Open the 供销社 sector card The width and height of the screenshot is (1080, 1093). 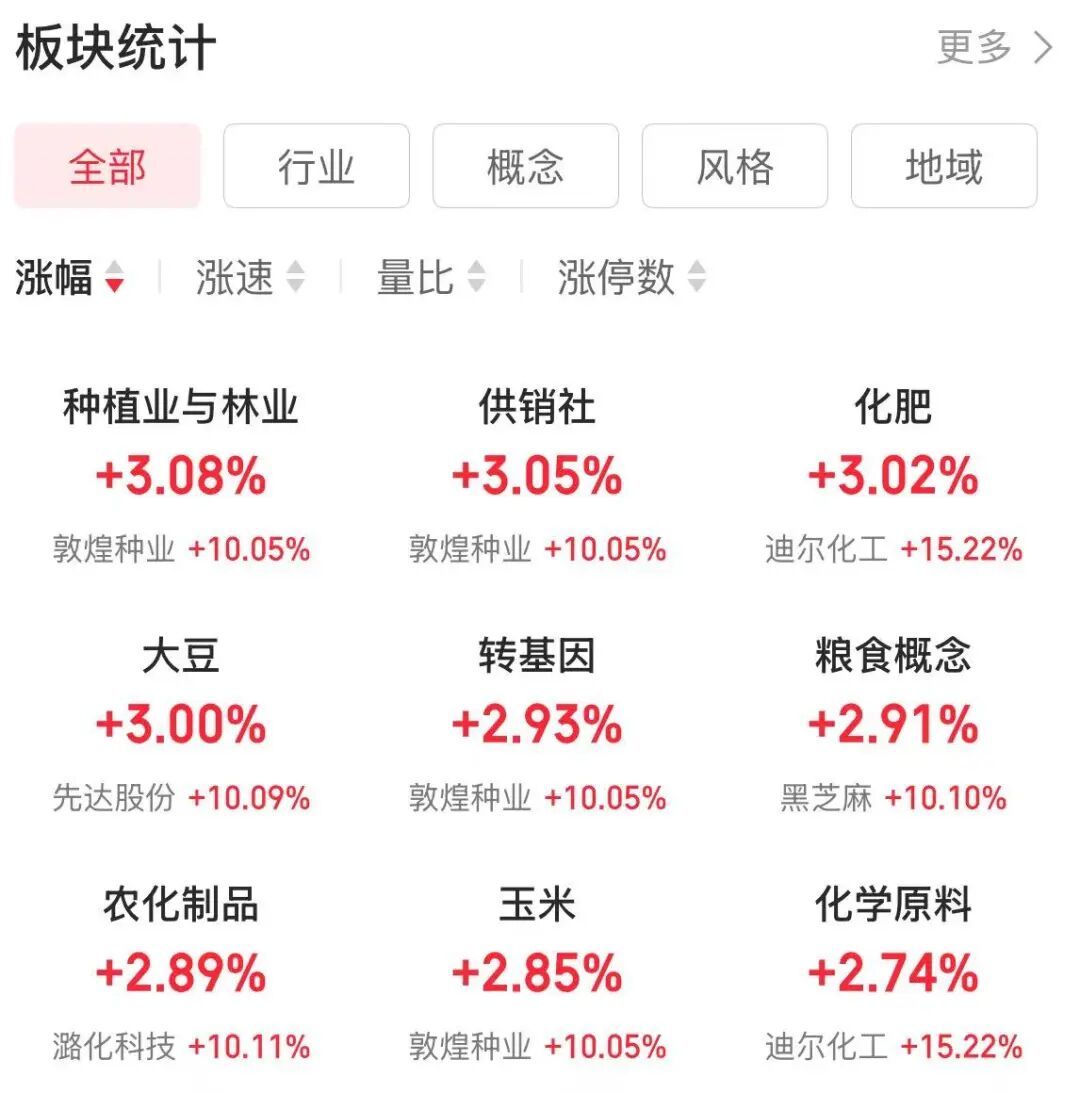pos(537,475)
